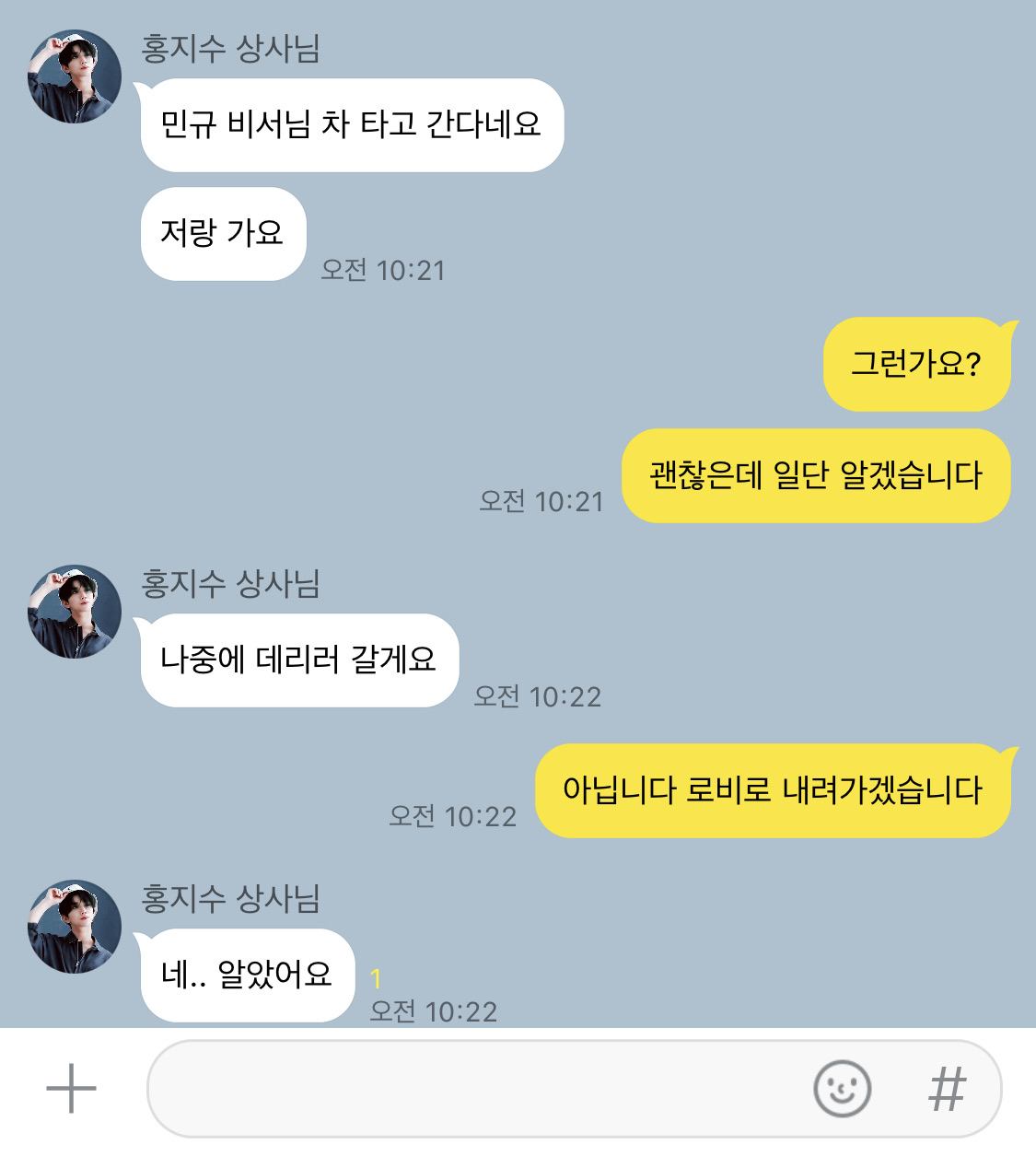Select the '나중에 데리러 갈게요' message
Screen dimensions: 1036x1168
pyautogui.click(x=297, y=660)
